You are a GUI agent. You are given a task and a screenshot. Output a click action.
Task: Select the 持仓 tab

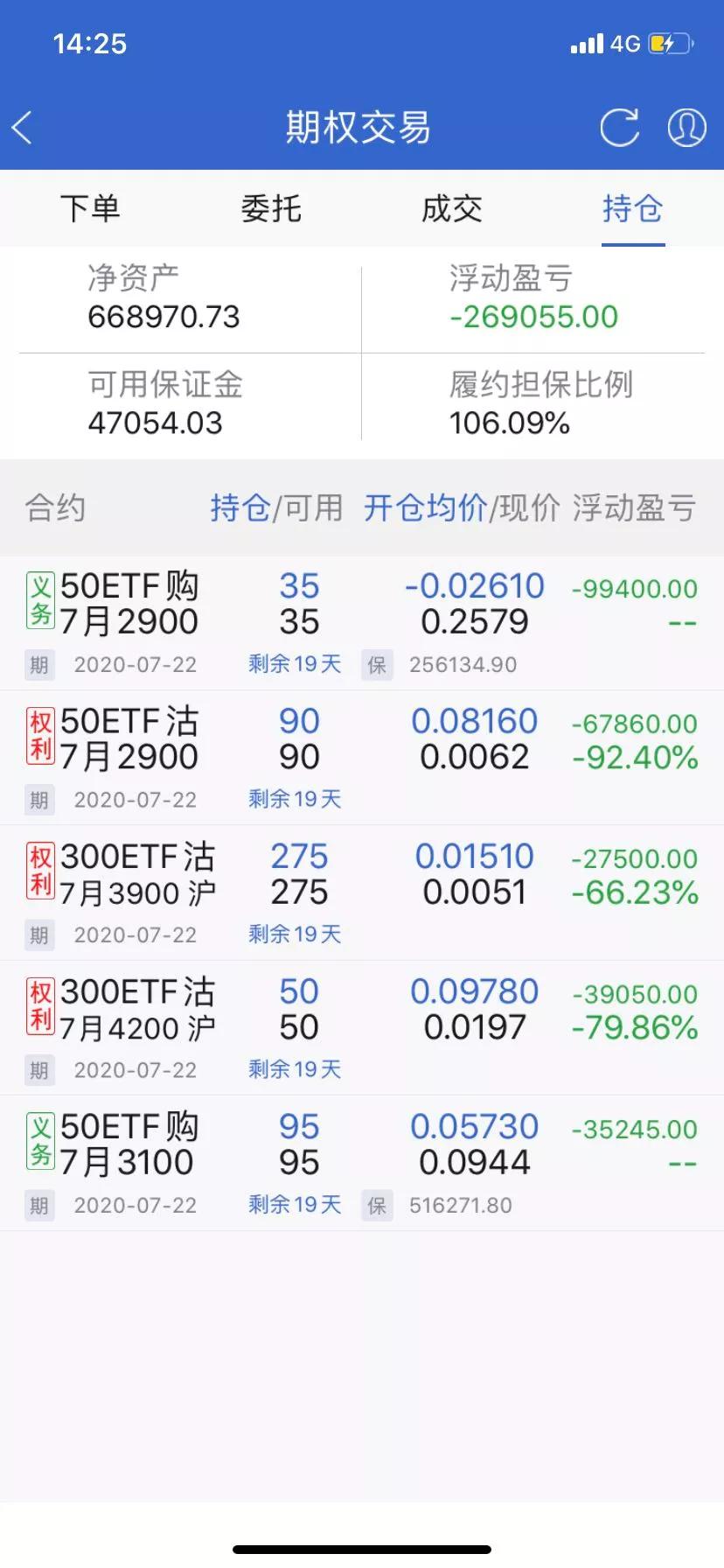point(632,208)
